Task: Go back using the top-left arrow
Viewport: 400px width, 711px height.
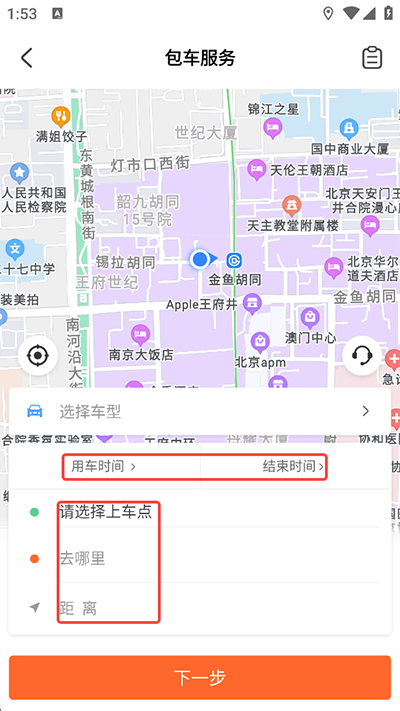Action: [27, 58]
